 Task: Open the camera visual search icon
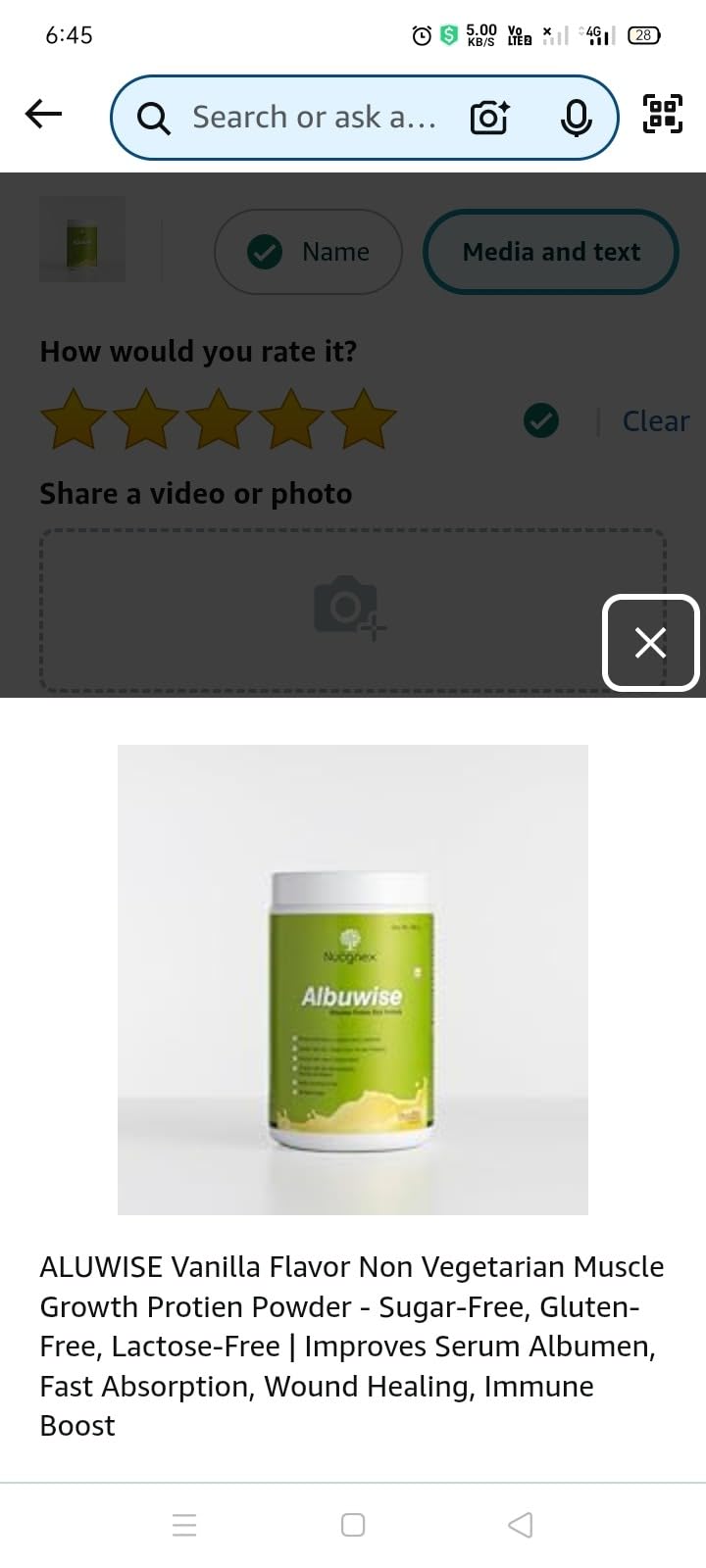[488, 117]
